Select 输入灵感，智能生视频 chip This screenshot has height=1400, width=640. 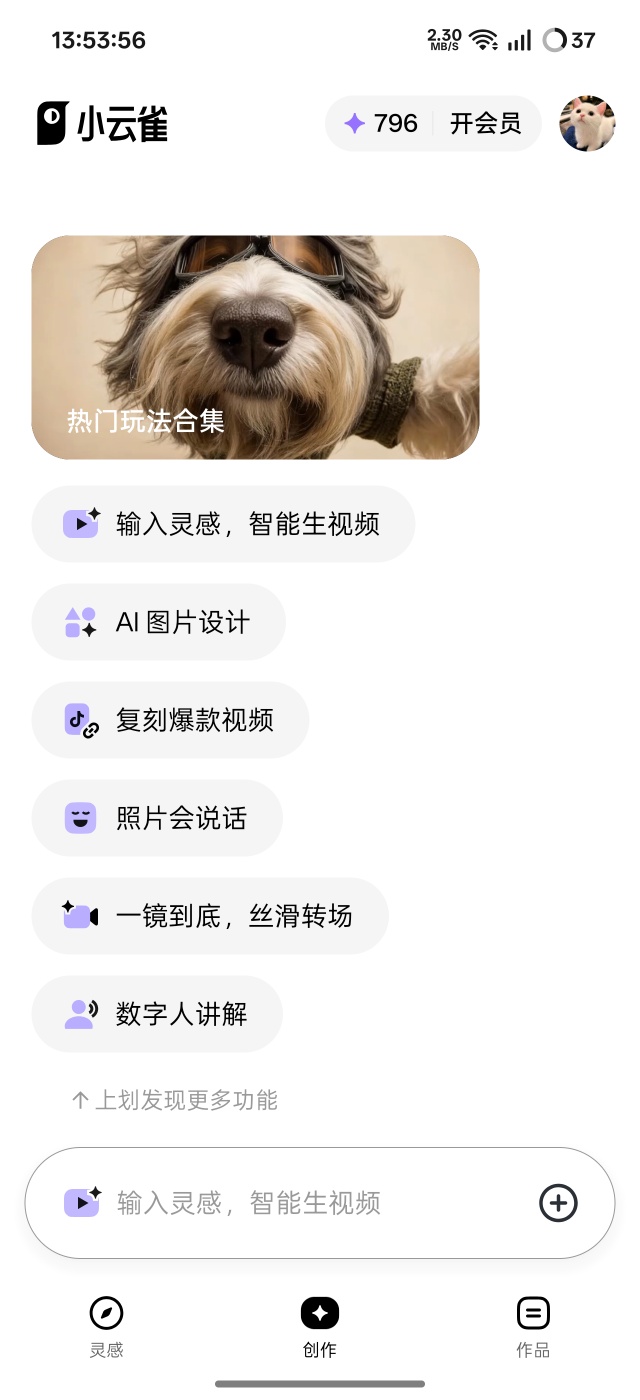pos(223,524)
